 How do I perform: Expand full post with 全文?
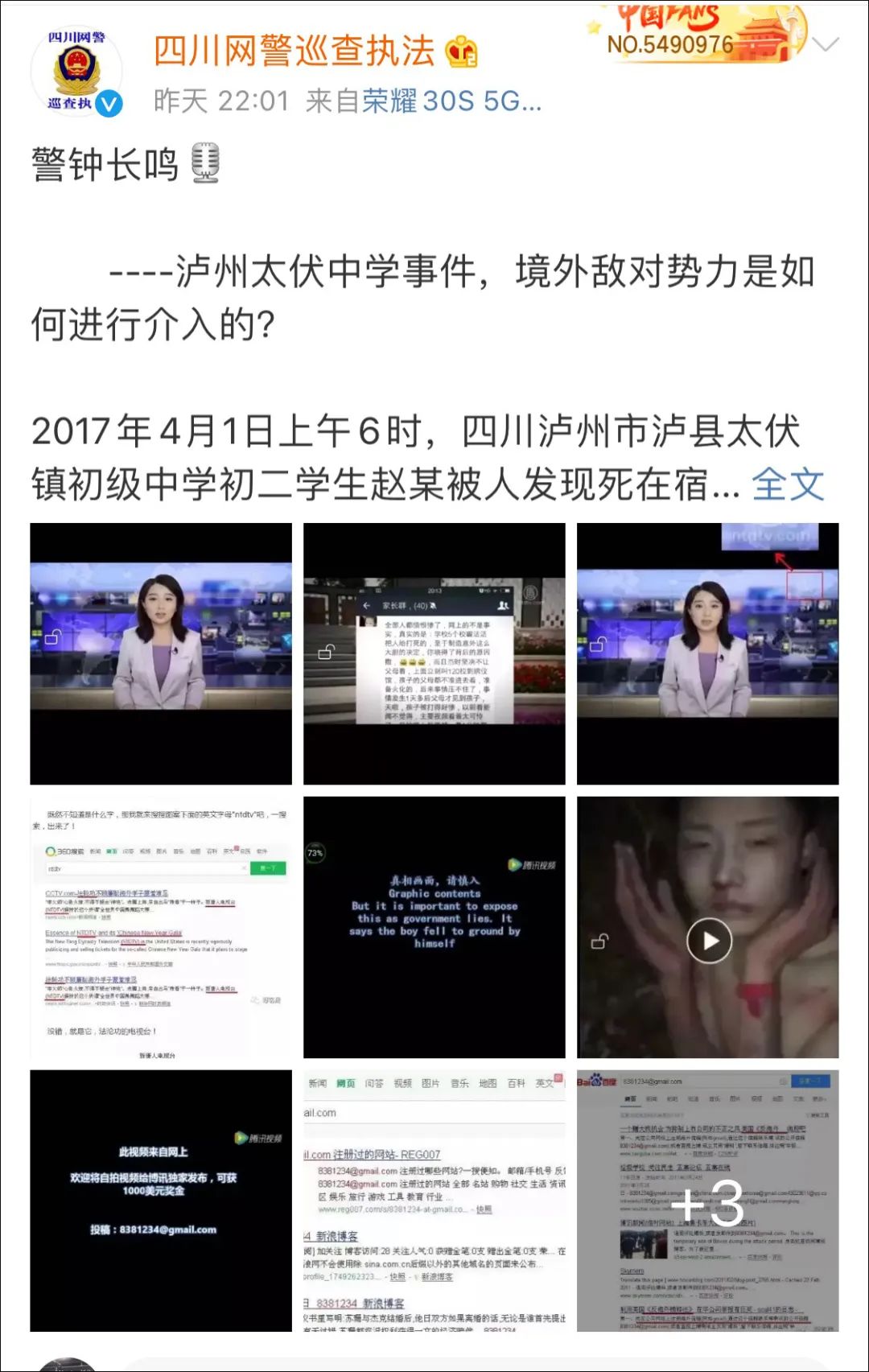tap(788, 484)
